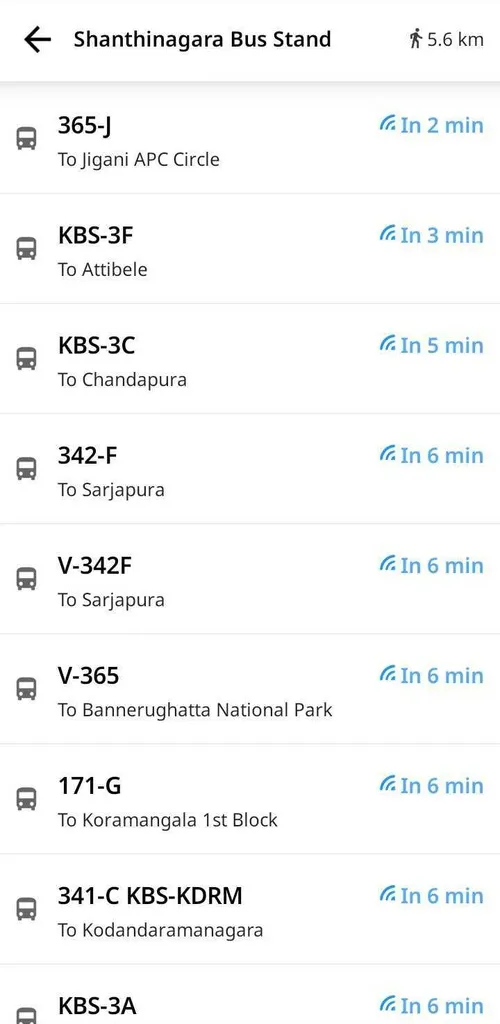Select the KBS-3F bus to Attibele

point(250,249)
